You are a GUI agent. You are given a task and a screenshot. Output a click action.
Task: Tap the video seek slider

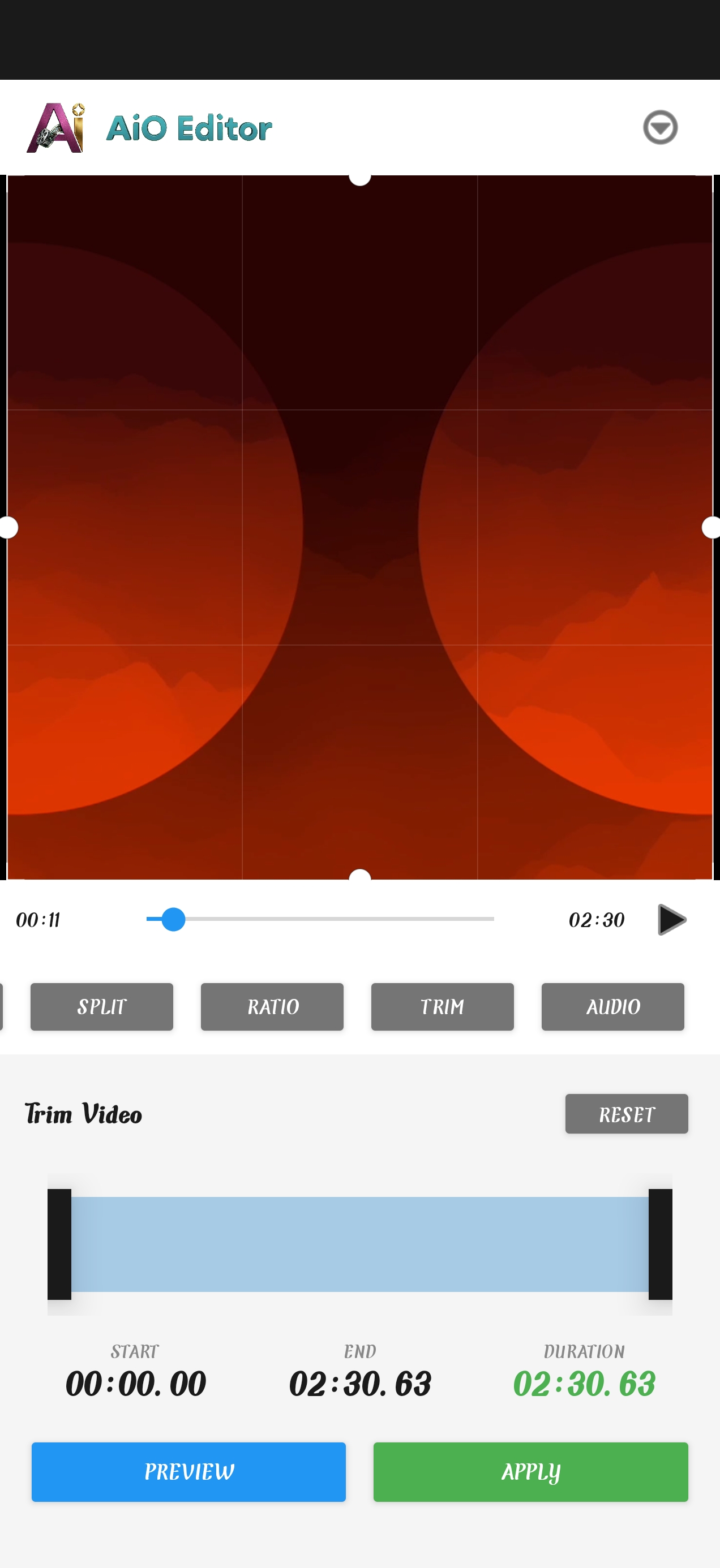[x=320, y=919]
